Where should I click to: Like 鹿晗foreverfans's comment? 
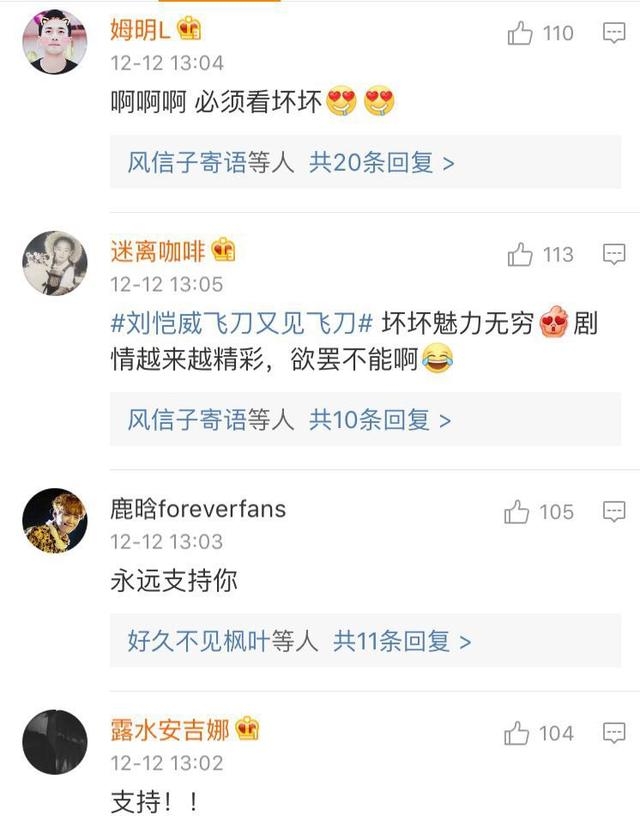coord(517,513)
